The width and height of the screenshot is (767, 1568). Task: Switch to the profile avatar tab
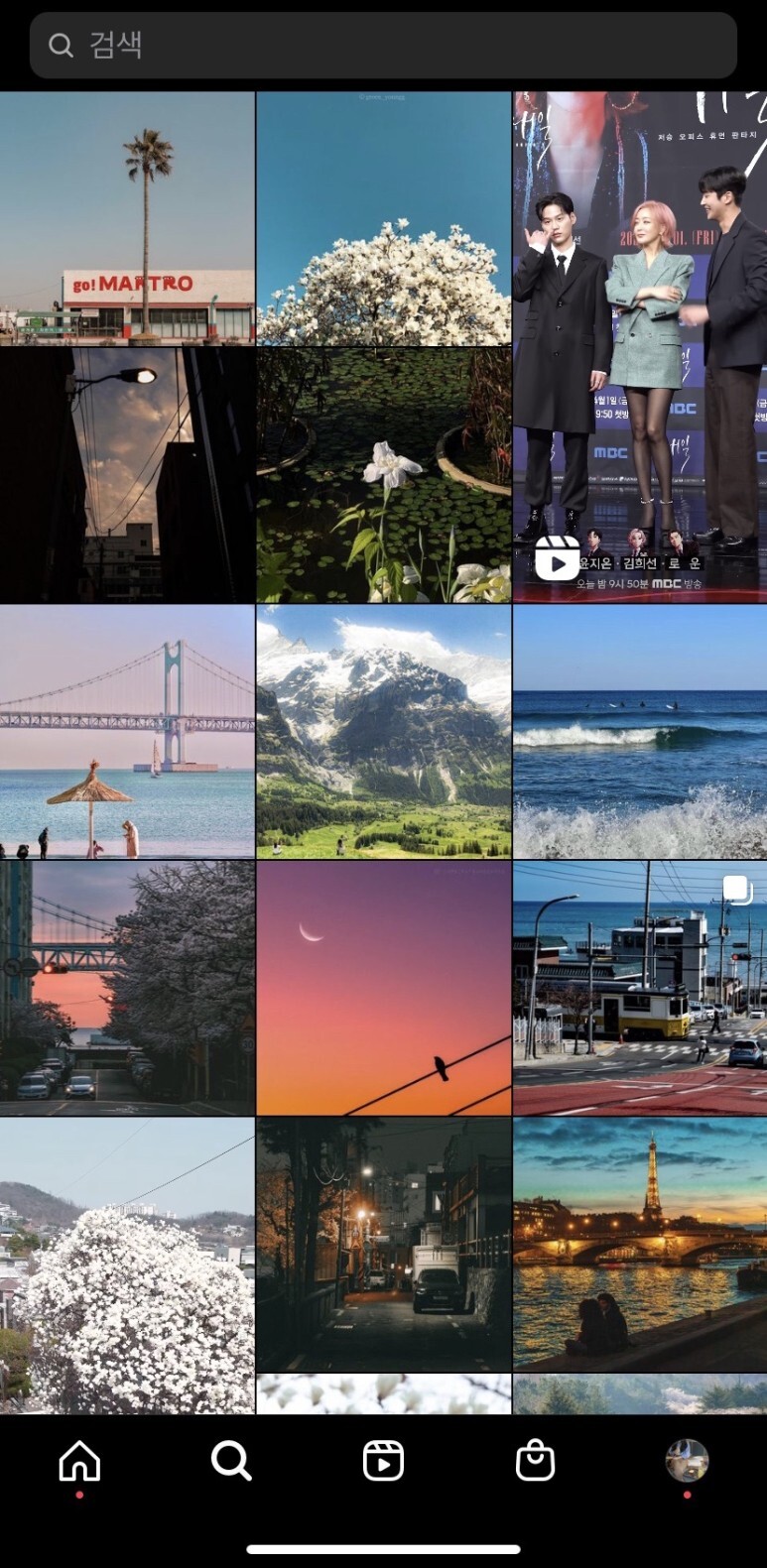[x=687, y=1461]
